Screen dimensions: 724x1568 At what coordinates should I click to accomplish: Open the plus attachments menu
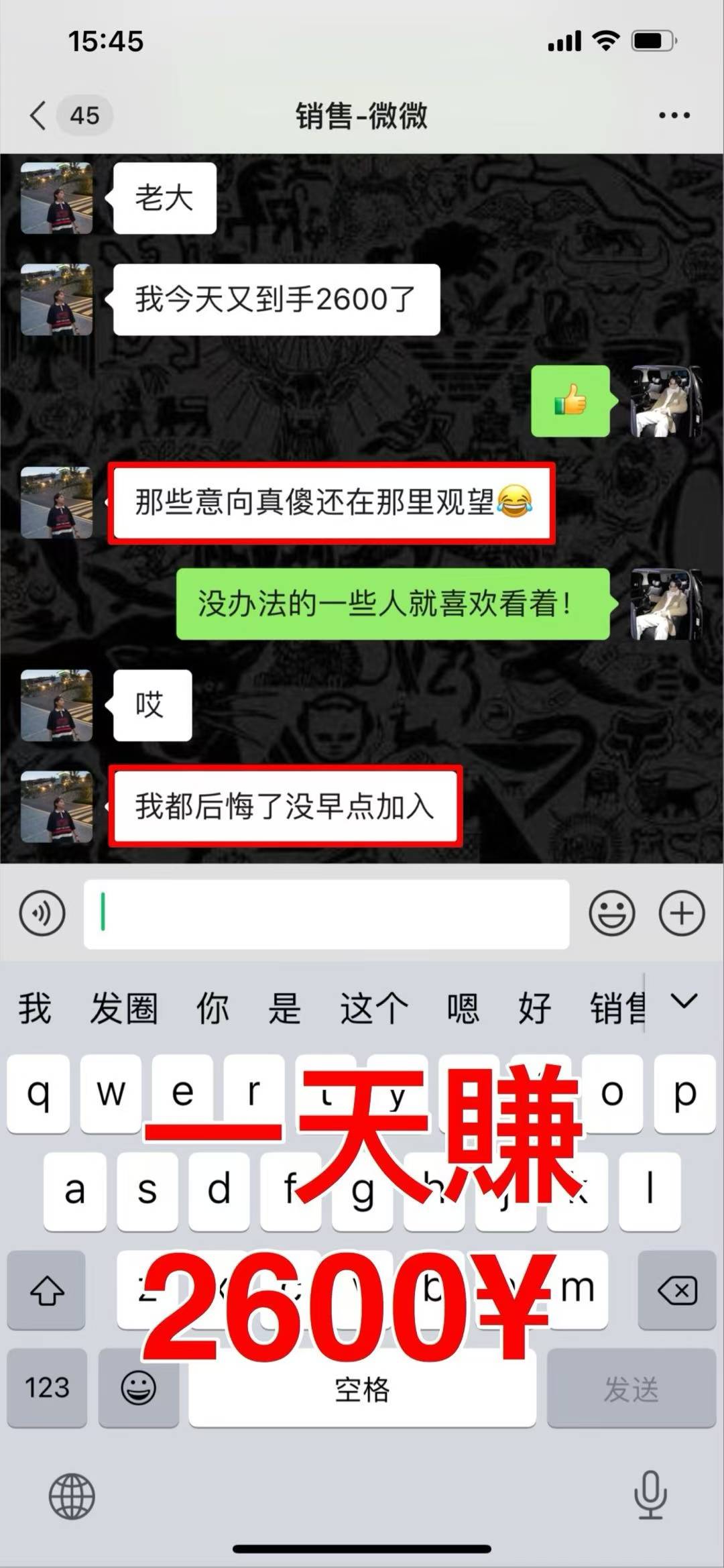tap(682, 913)
